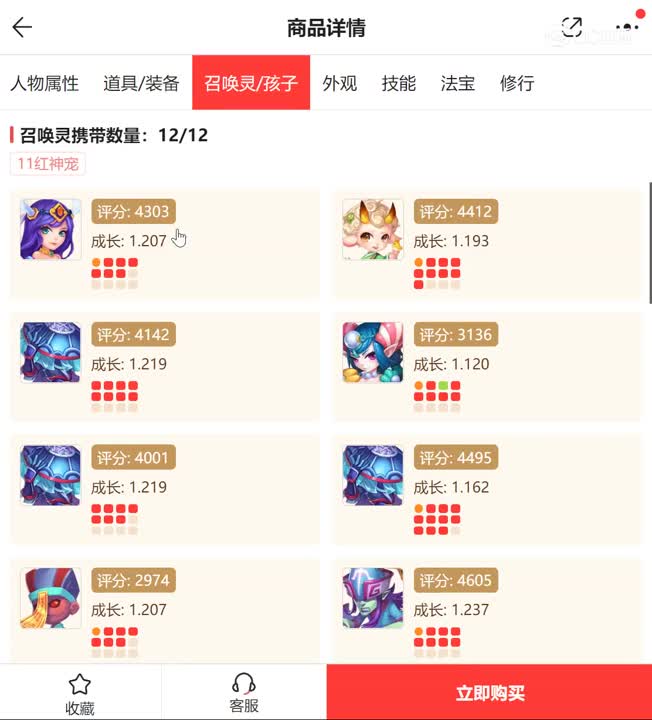This screenshot has height=720, width=652.
Task: Open the 技能 tab
Action: coord(399,83)
